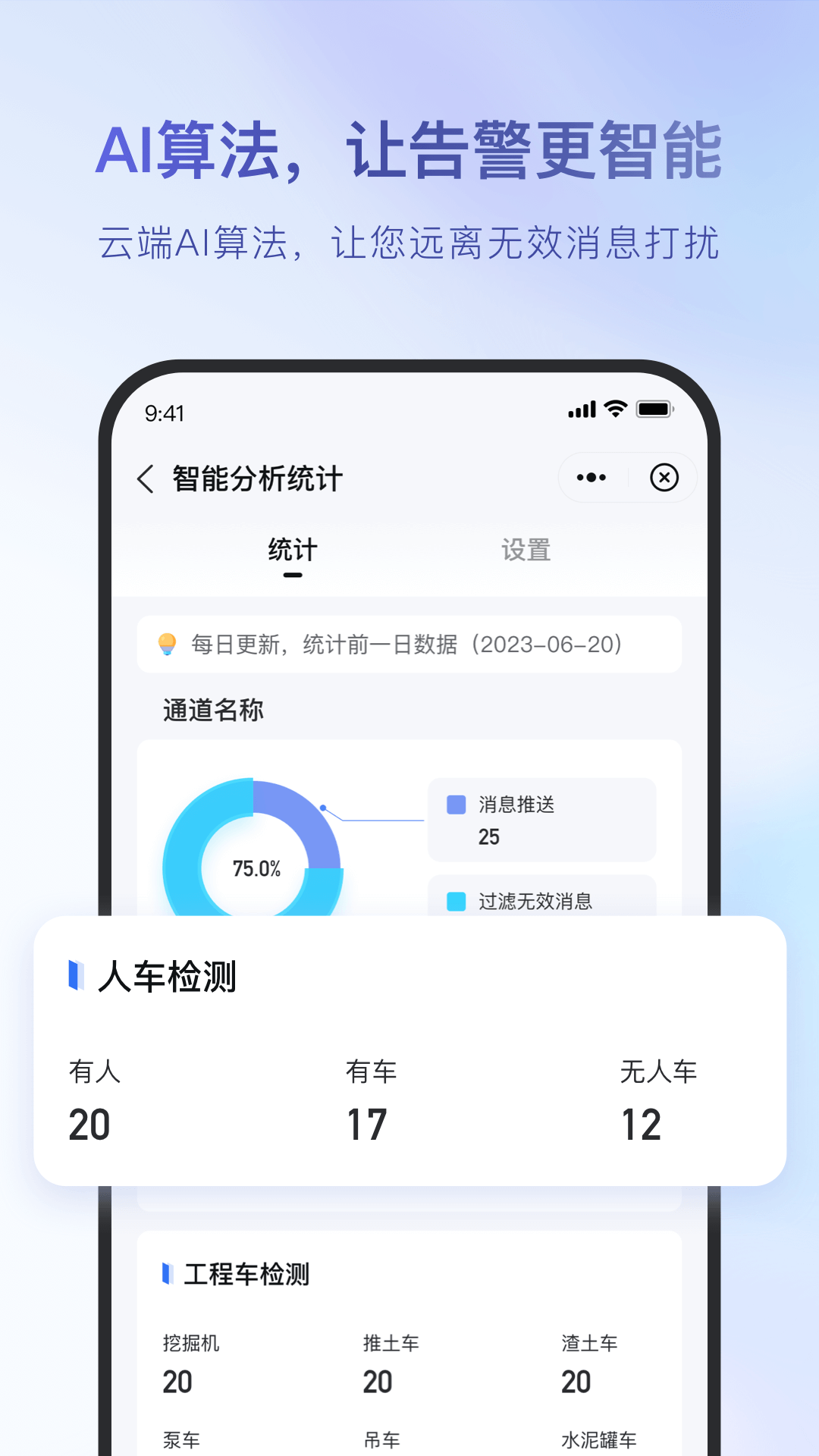Select the 过滤无效消息 legend color square
The image size is (819, 1456).
click(x=455, y=902)
